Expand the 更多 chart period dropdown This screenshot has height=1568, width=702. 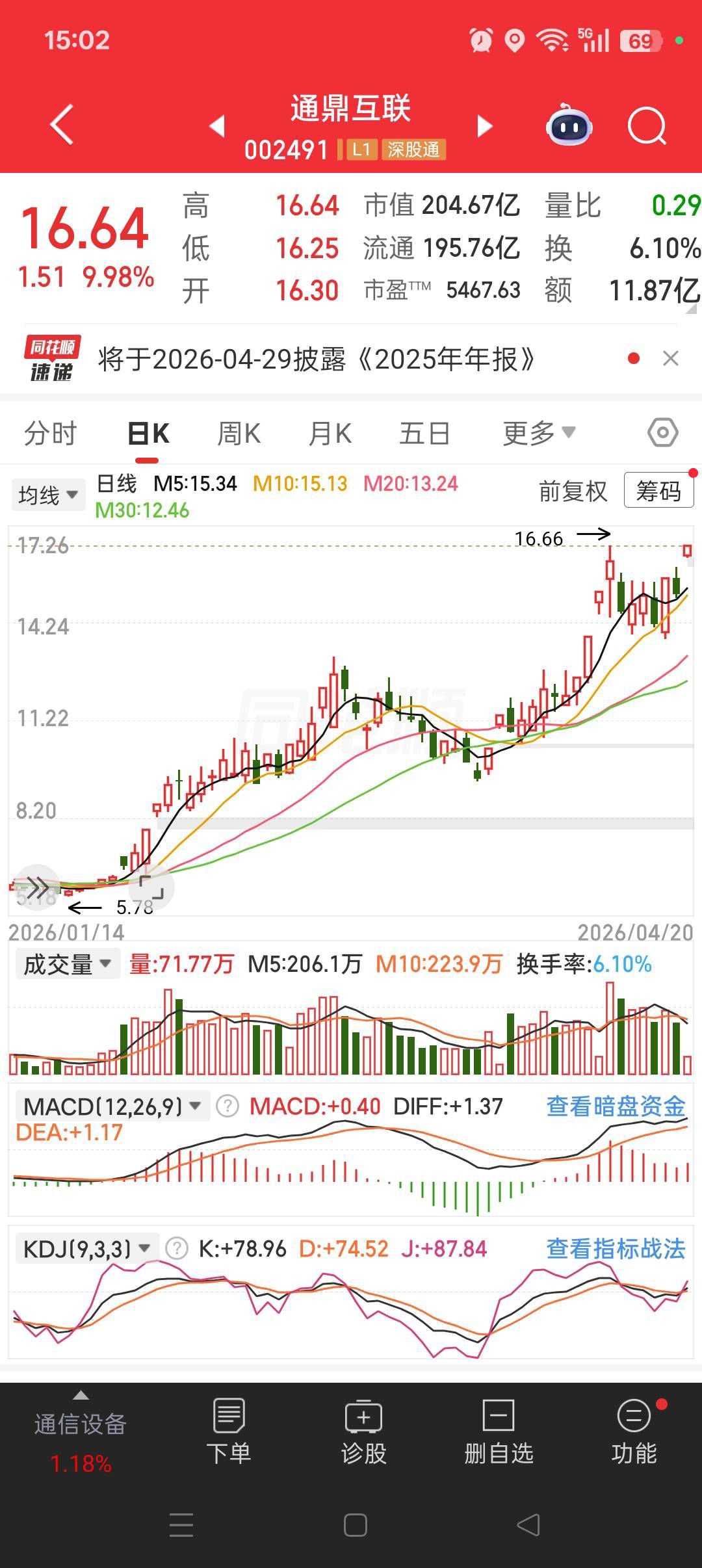(x=539, y=433)
